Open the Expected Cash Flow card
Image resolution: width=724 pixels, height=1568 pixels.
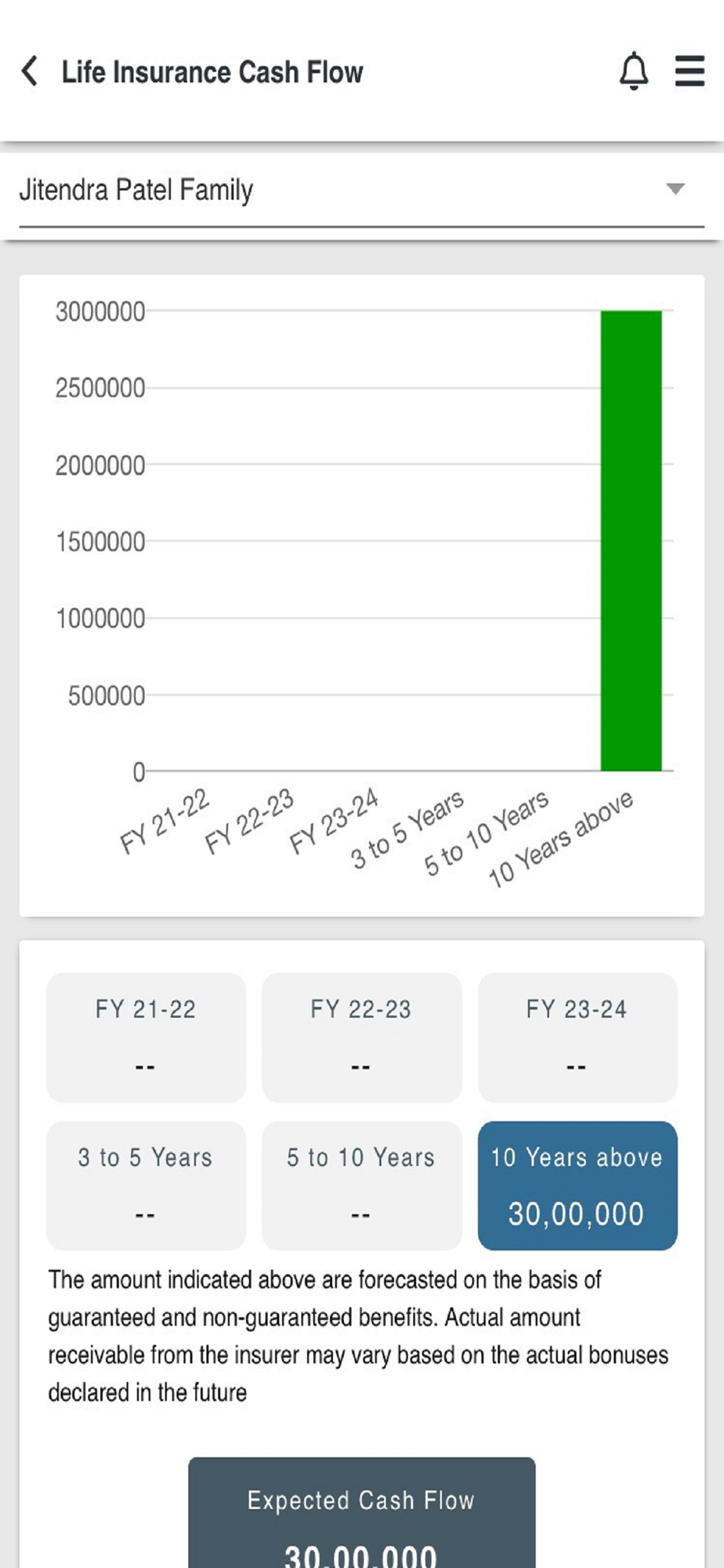coord(361,1512)
